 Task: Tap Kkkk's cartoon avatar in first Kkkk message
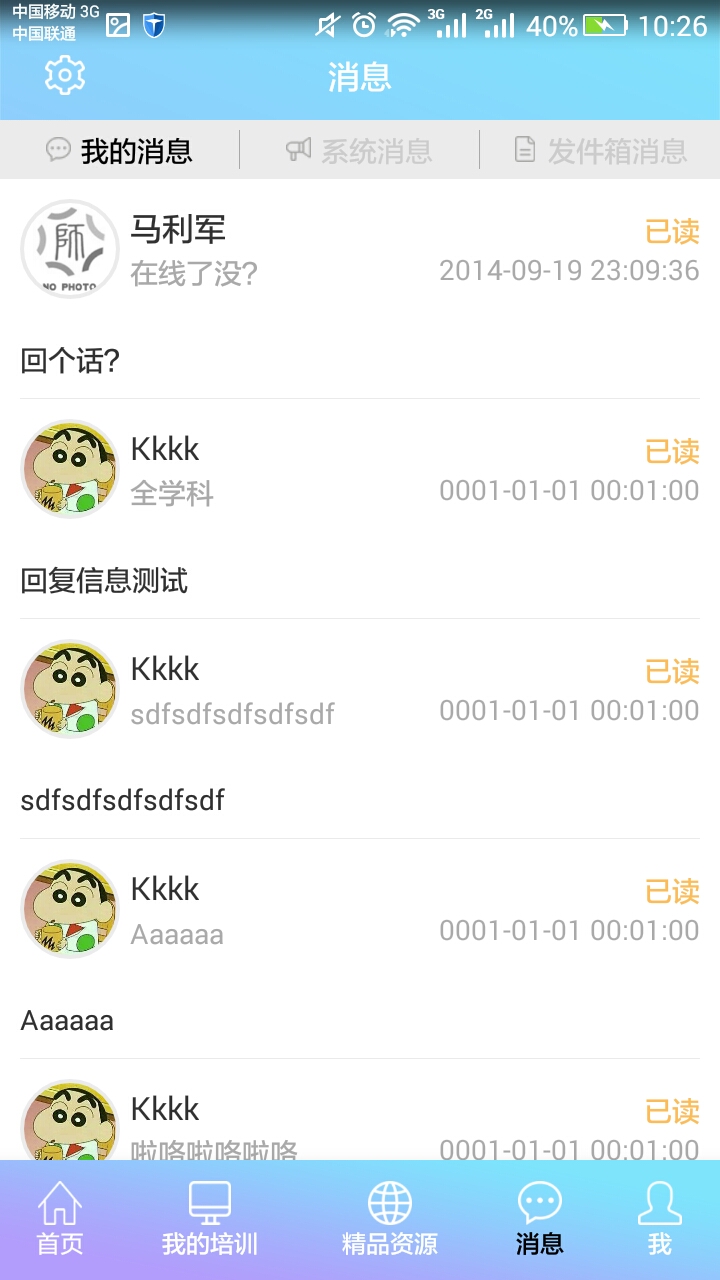pos(69,468)
